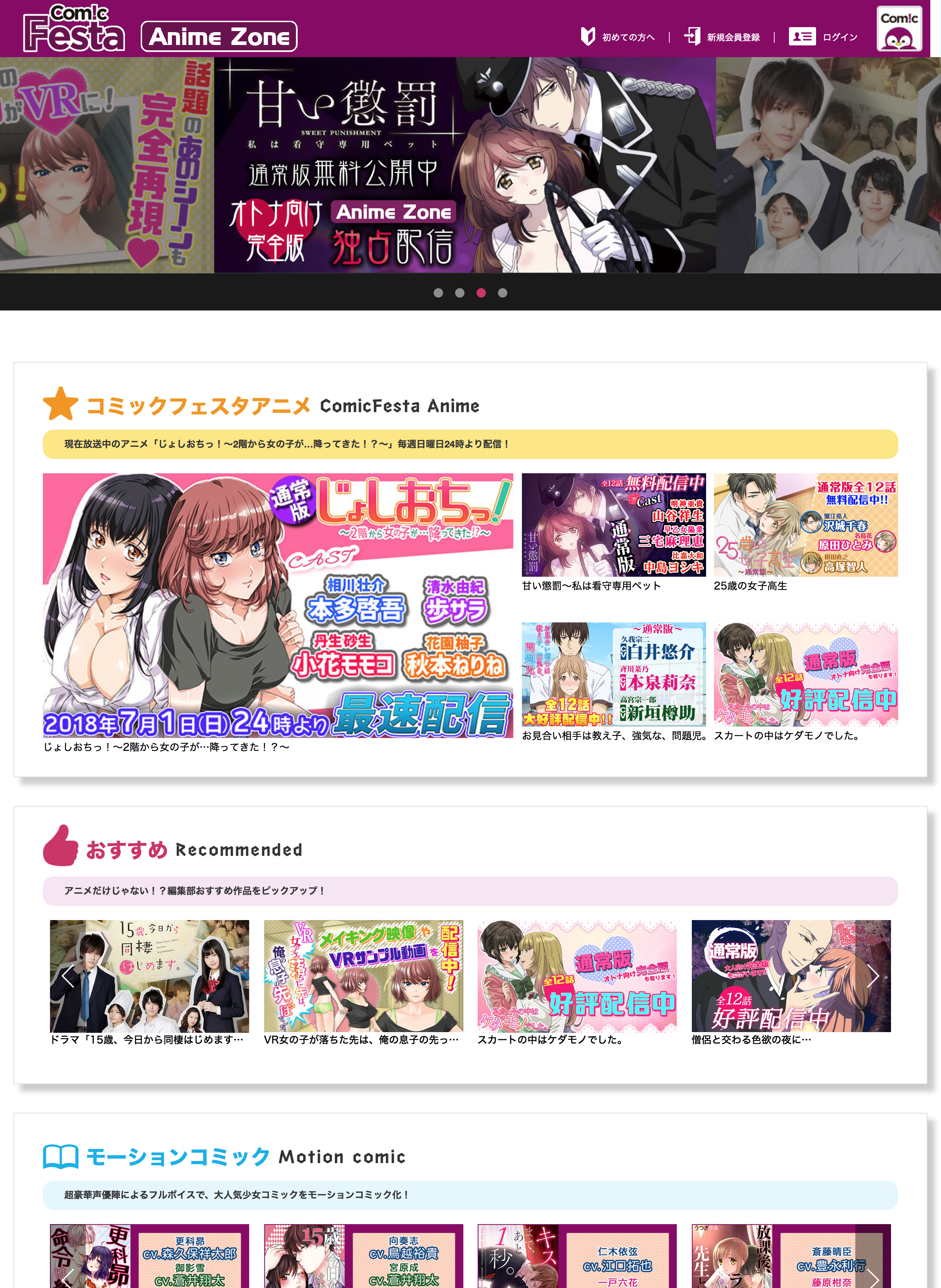Open ドラマ「15歳、今日から同棲はじめます」recommended card
The height and width of the screenshot is (1288, 941).
pyautogui.click(x=149, y=976)
